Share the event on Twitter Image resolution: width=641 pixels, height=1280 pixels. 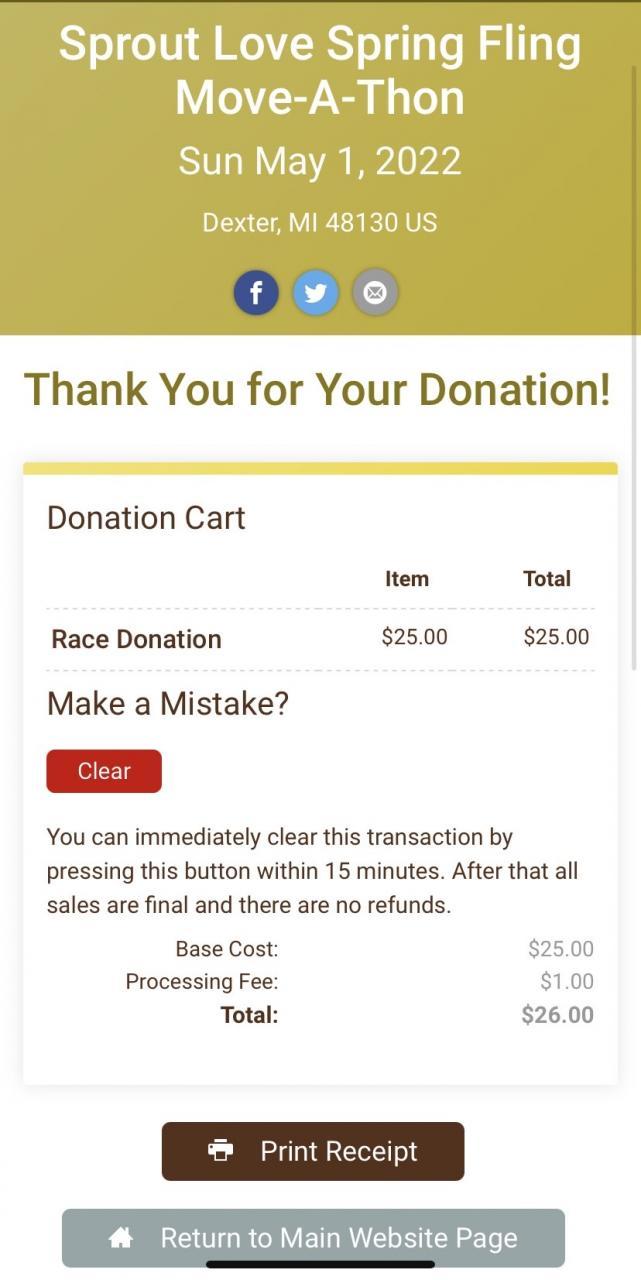coord(316,293)
